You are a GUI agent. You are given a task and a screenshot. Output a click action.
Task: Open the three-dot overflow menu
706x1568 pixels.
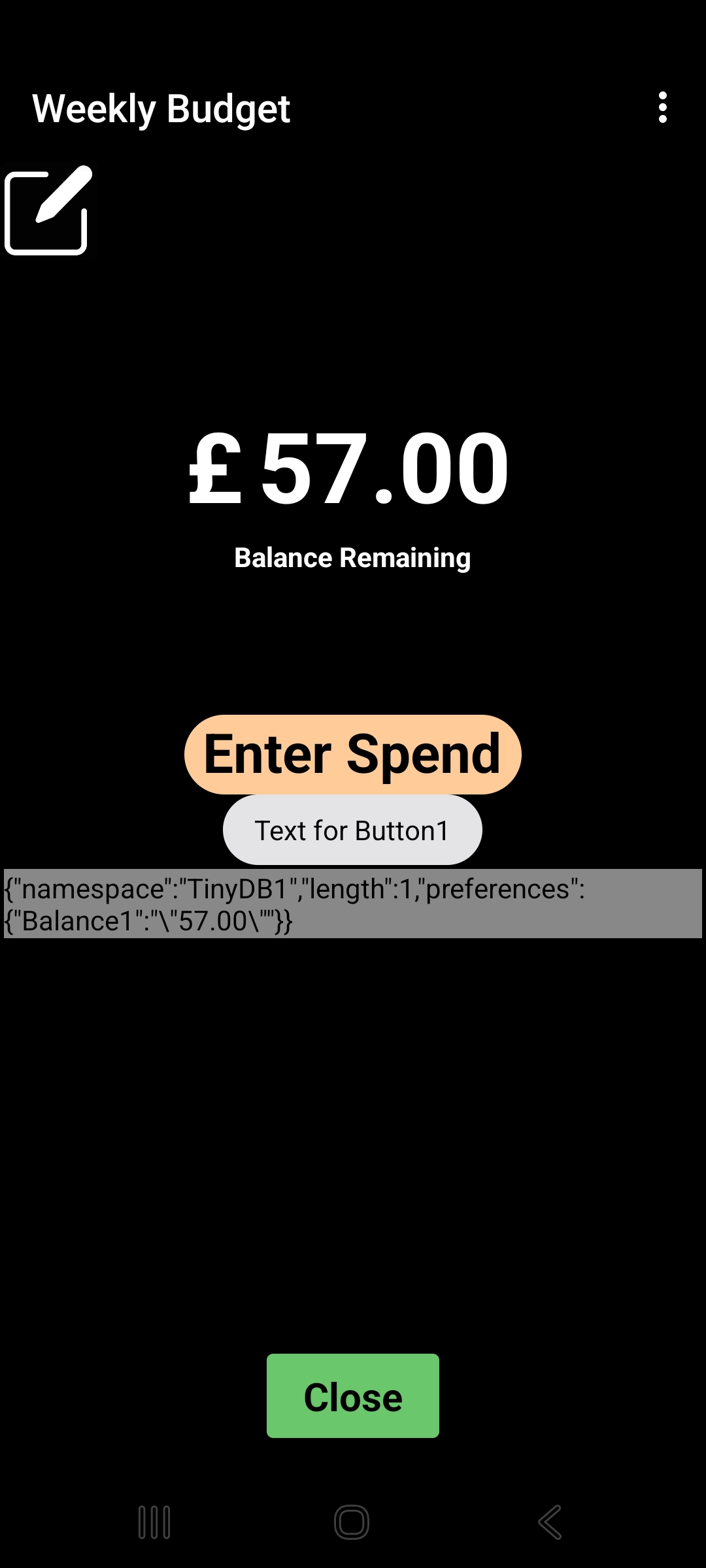click(662, 108)
